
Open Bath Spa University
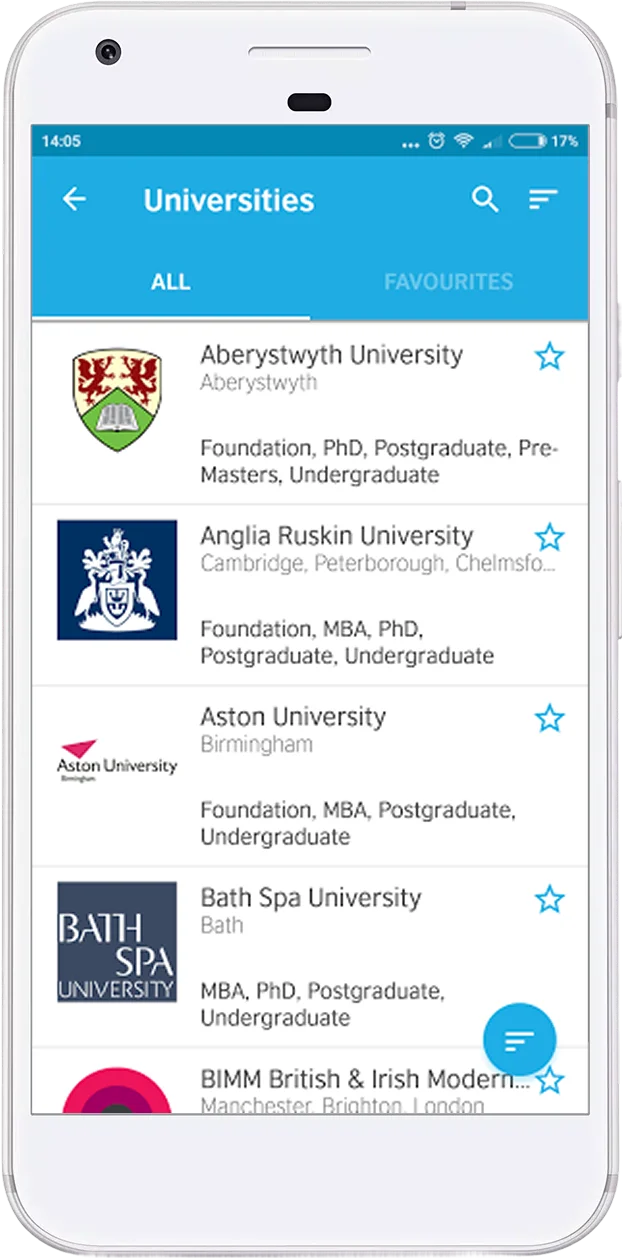(310, 898)
